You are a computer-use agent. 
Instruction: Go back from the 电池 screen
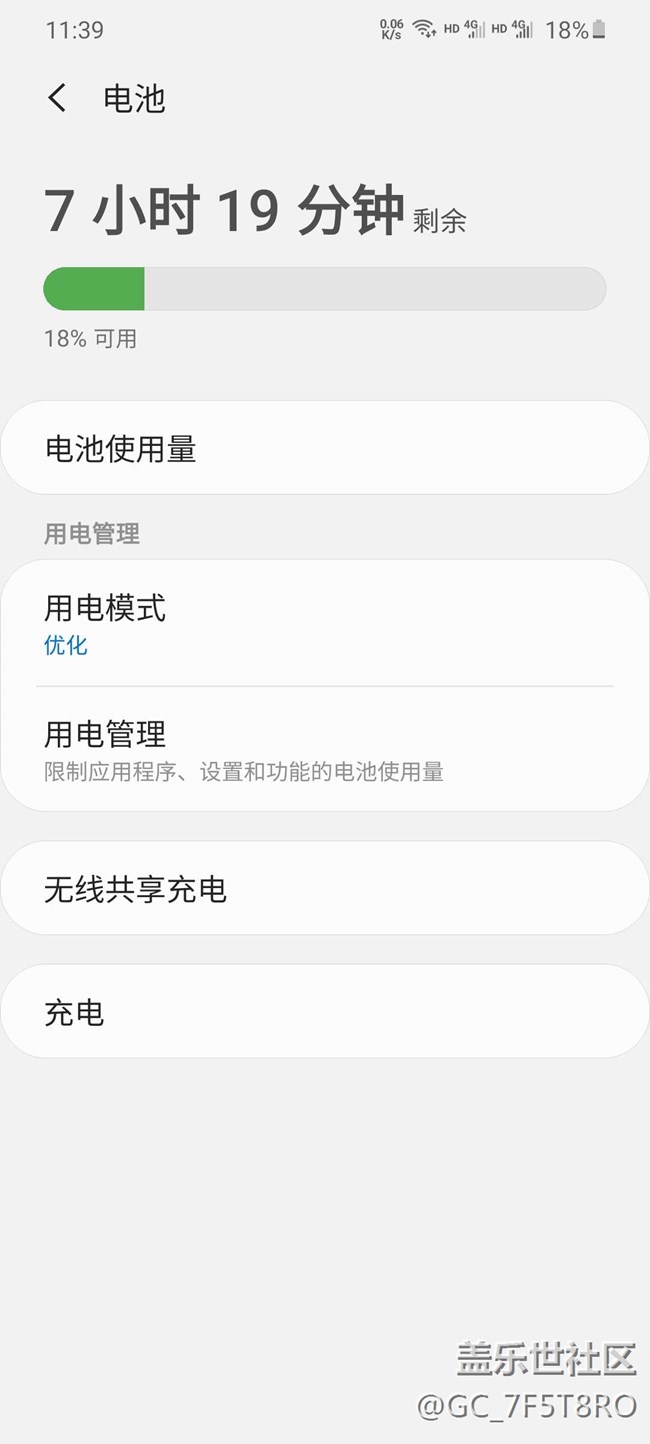[57, 98]
